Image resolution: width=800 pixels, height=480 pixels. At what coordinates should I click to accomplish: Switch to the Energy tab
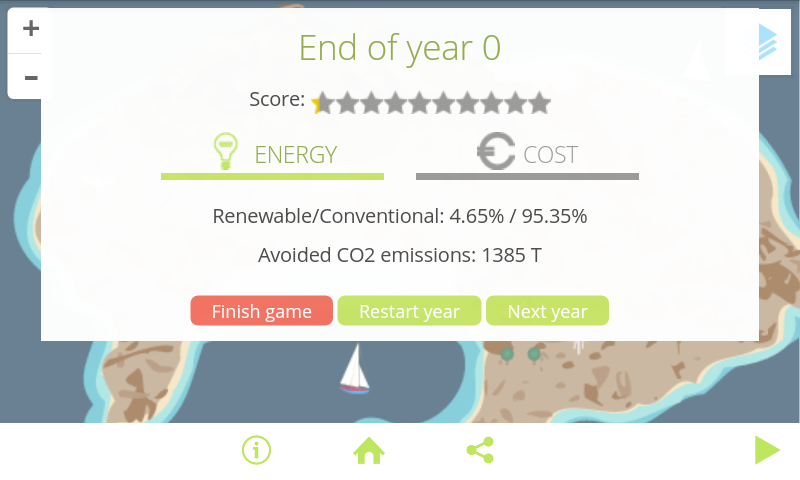click(273, 155)
